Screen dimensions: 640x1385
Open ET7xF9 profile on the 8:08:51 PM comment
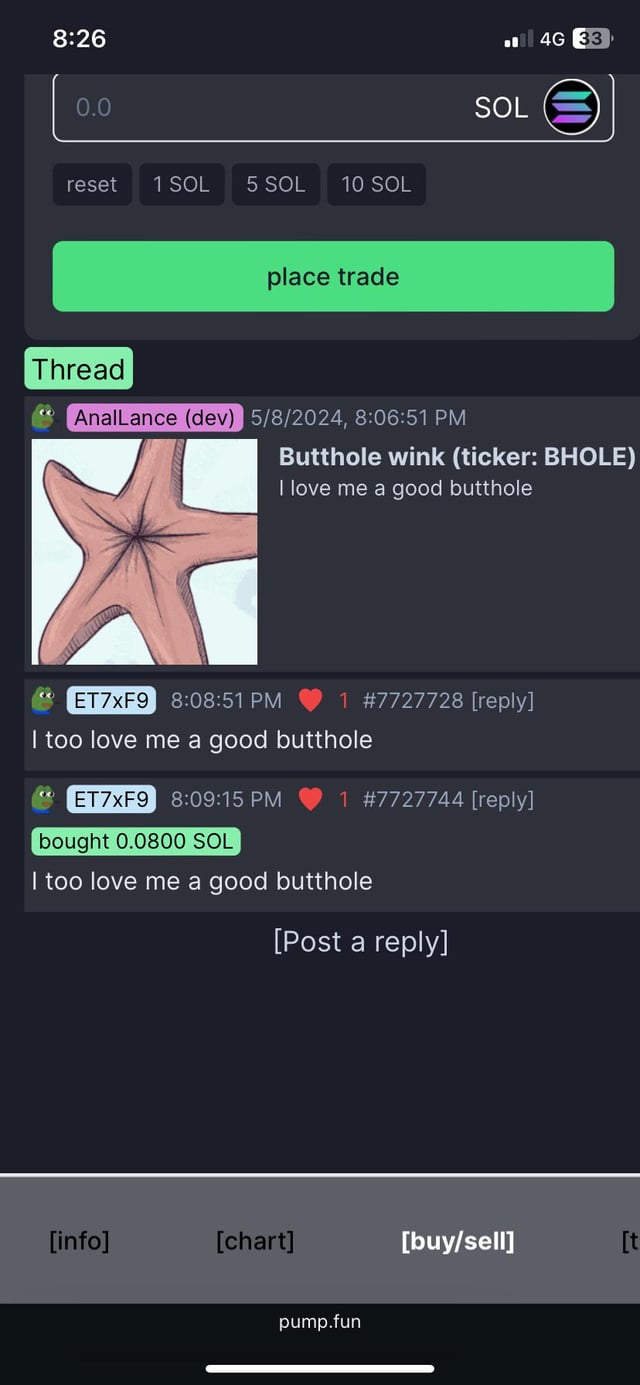pyautogui.click(x=111, y=701)
